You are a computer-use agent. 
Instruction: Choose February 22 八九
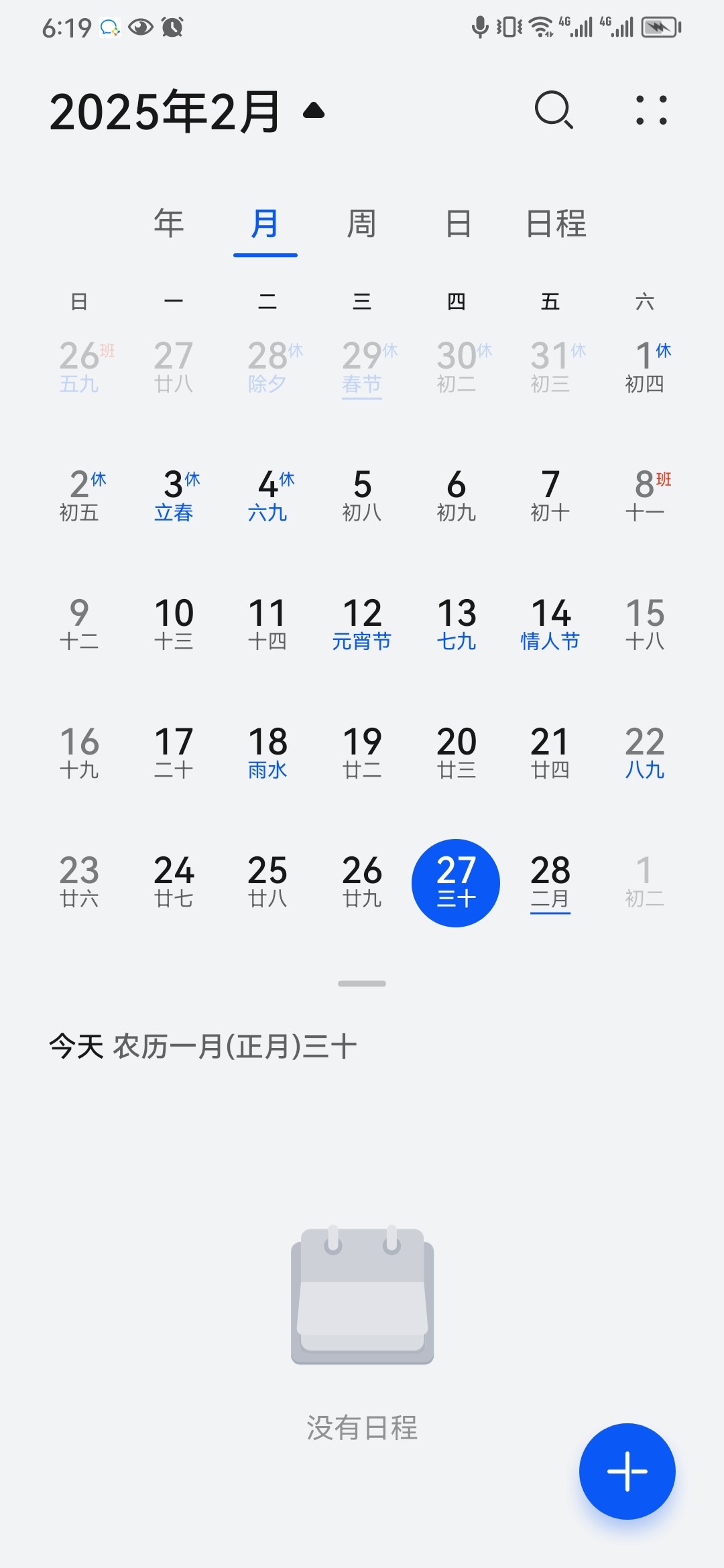645,753
